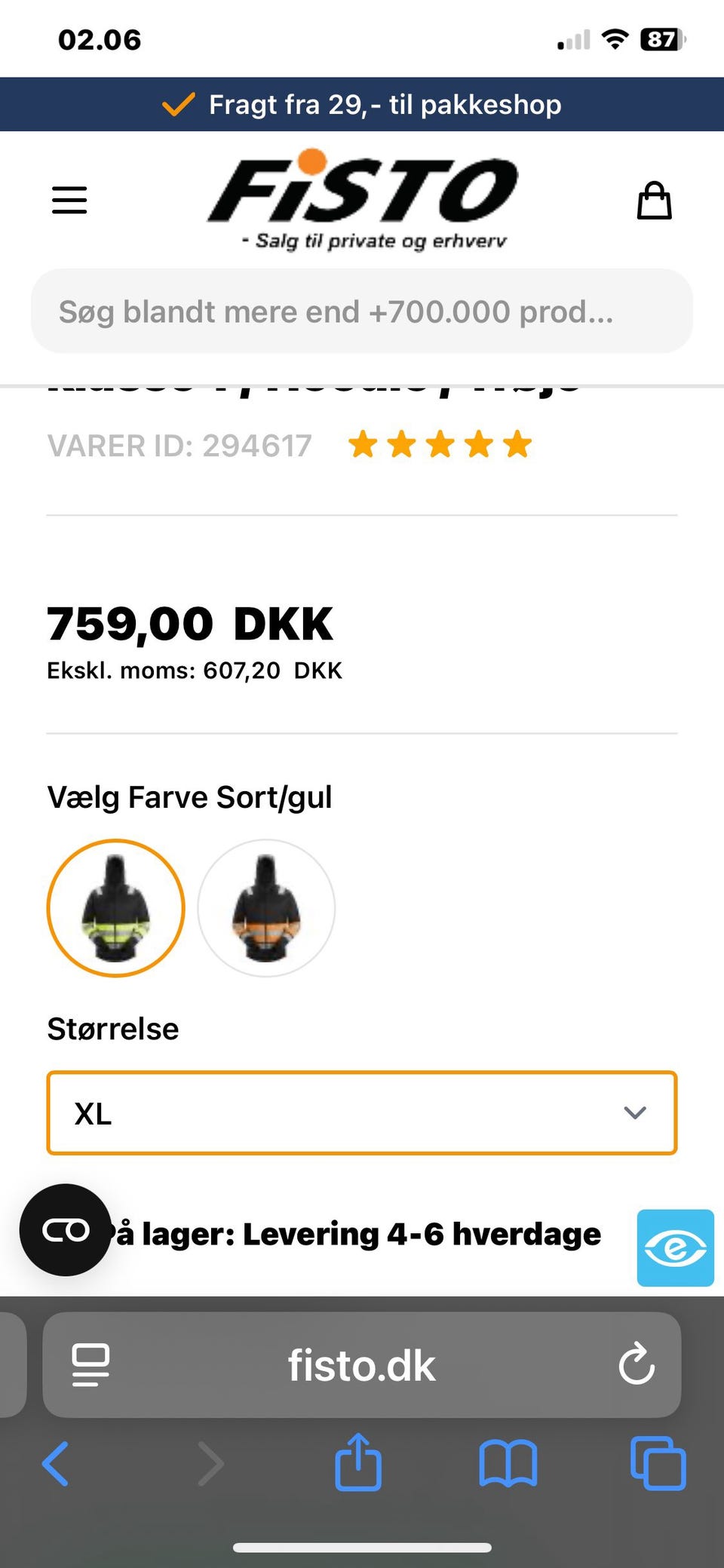Open Safari bookmarks

[x=508, y=1463]
